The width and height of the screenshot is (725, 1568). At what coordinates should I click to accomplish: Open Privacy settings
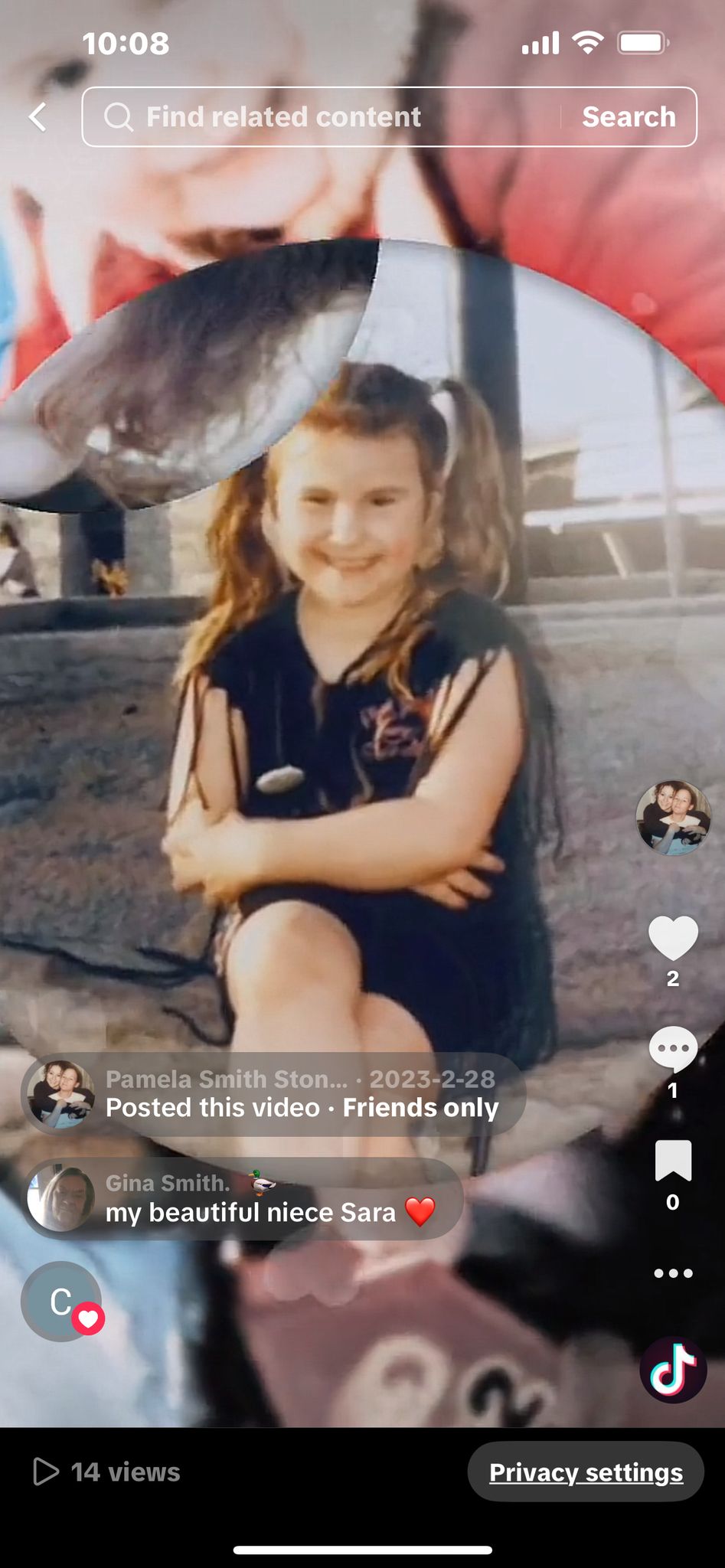pos(586,1472)
